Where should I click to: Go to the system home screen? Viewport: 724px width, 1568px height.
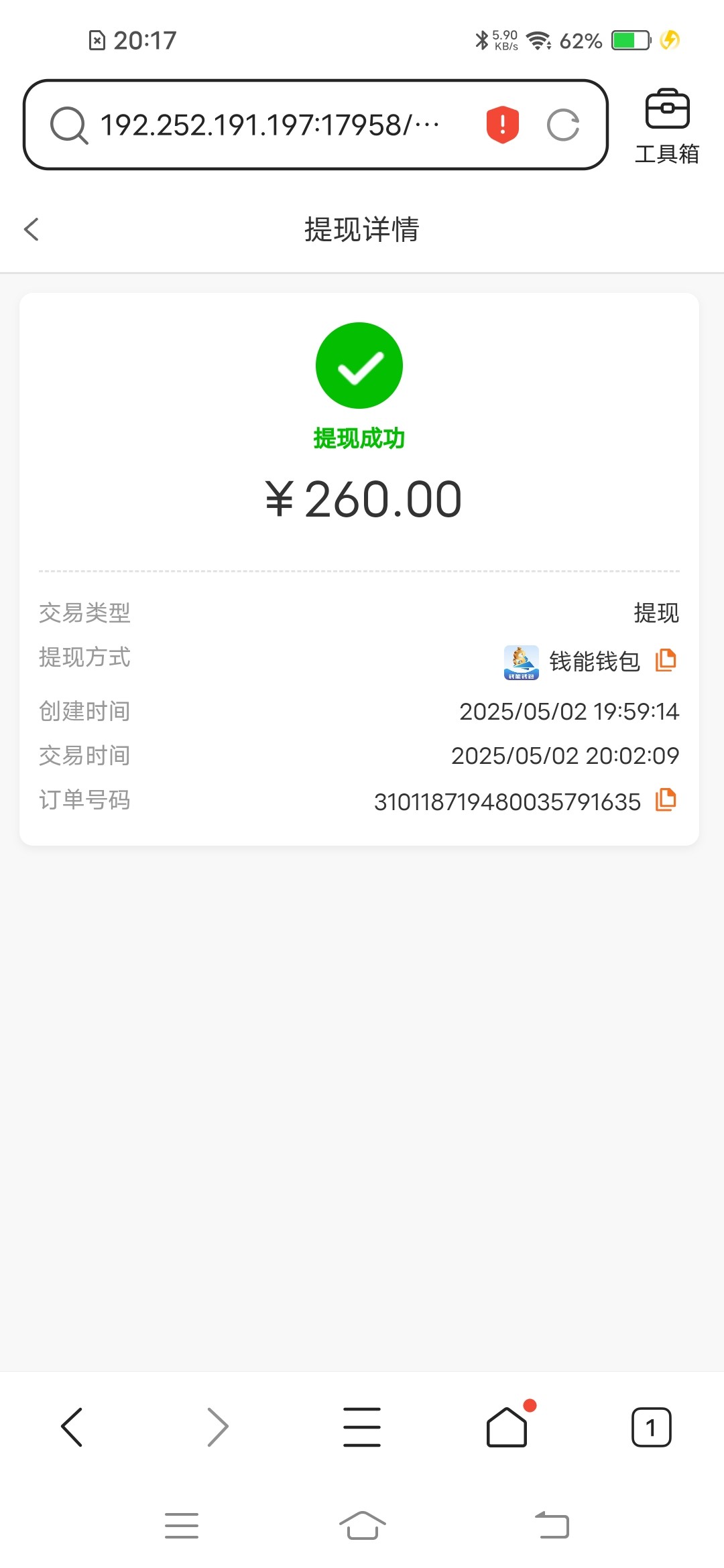click(362, 1526)
